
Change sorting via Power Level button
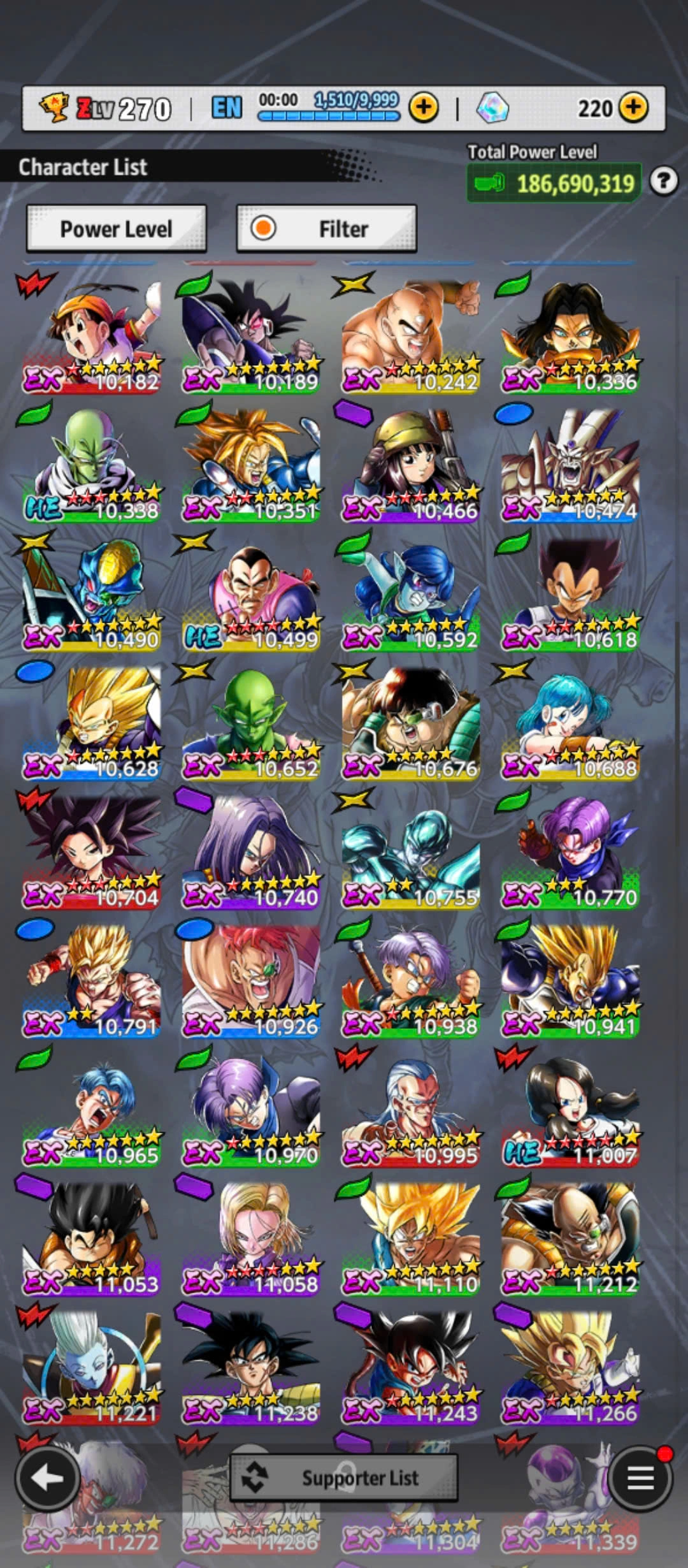pyautogui.click(x=116, y=229)
